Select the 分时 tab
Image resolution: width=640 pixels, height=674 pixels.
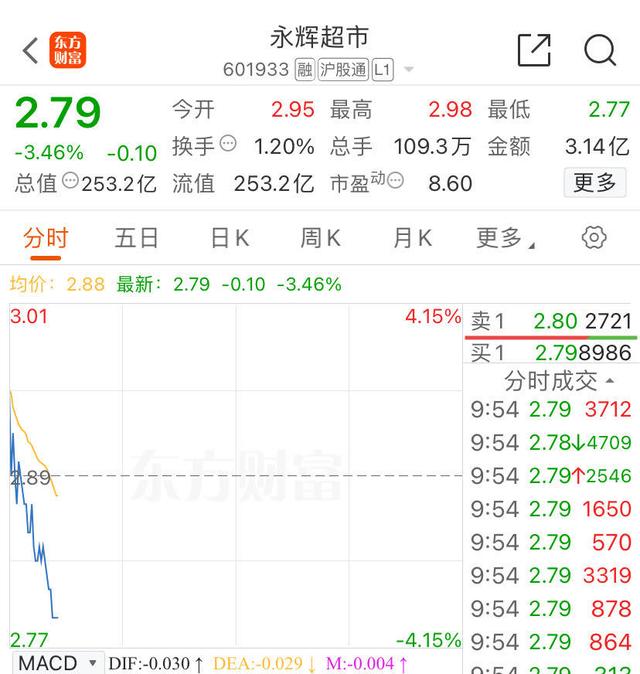coord(46,238)
